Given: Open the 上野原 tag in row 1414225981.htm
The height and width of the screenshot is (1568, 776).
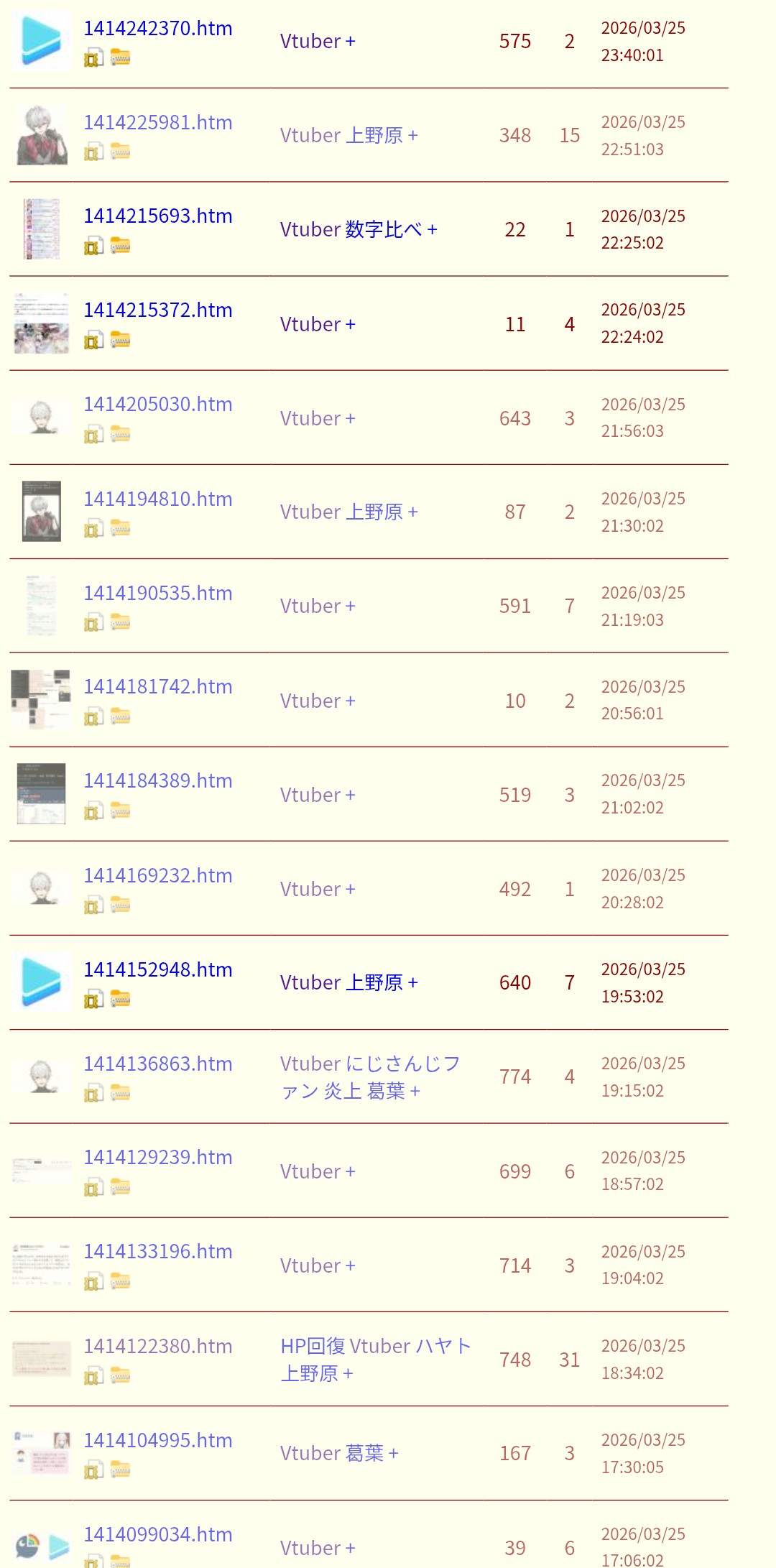Looking at the screenshot, I should pyautogui.click(x=374, y=136).
